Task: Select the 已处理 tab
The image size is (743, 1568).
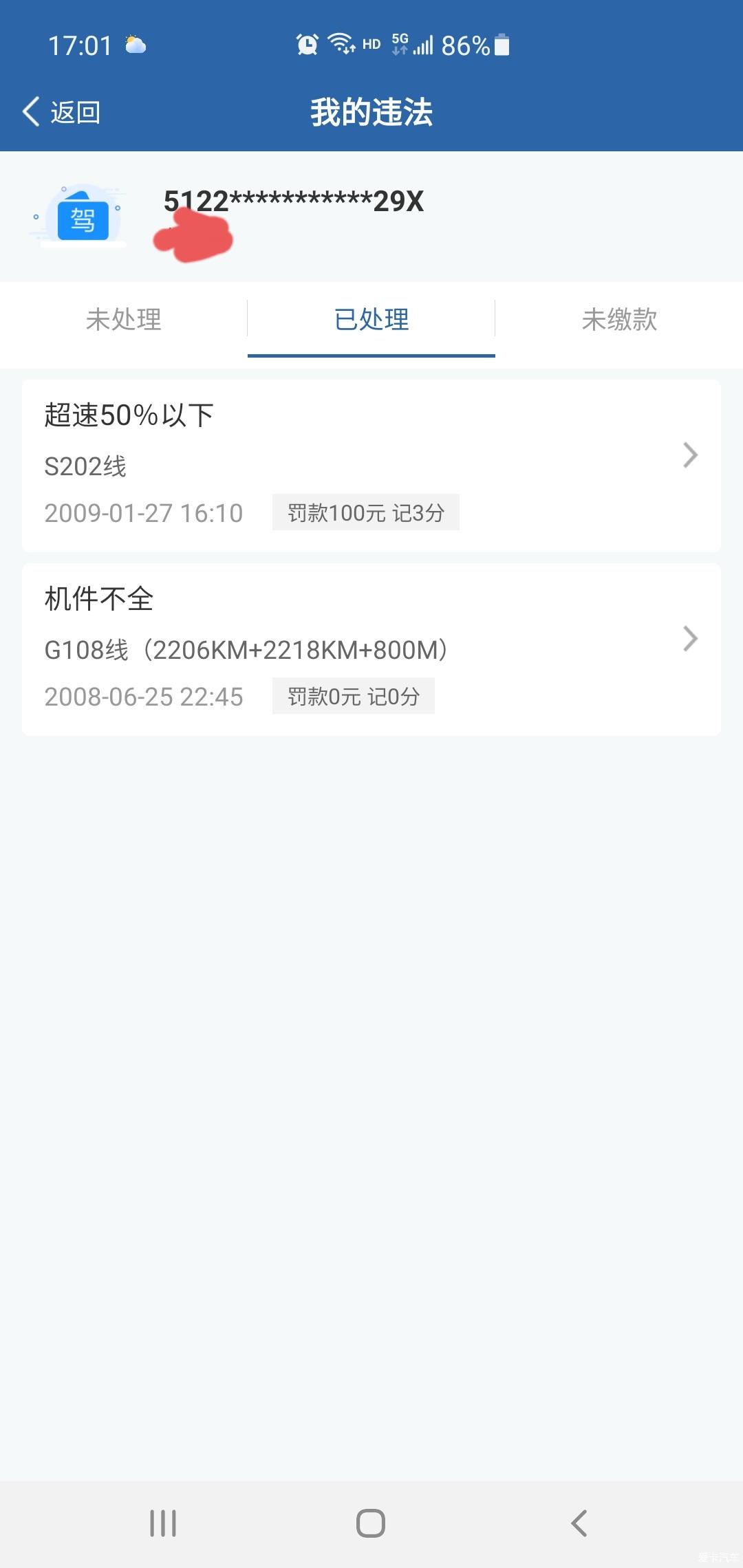Action: click(x=371, y=320)
